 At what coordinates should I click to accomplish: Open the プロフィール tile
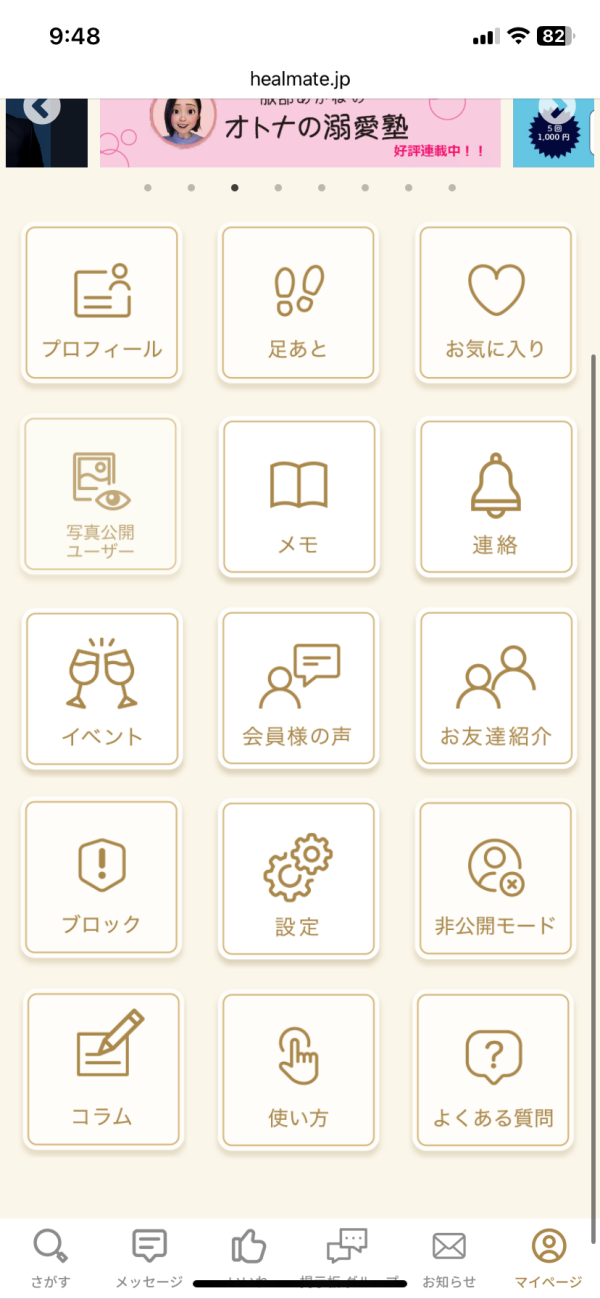(x=101, y=304)
